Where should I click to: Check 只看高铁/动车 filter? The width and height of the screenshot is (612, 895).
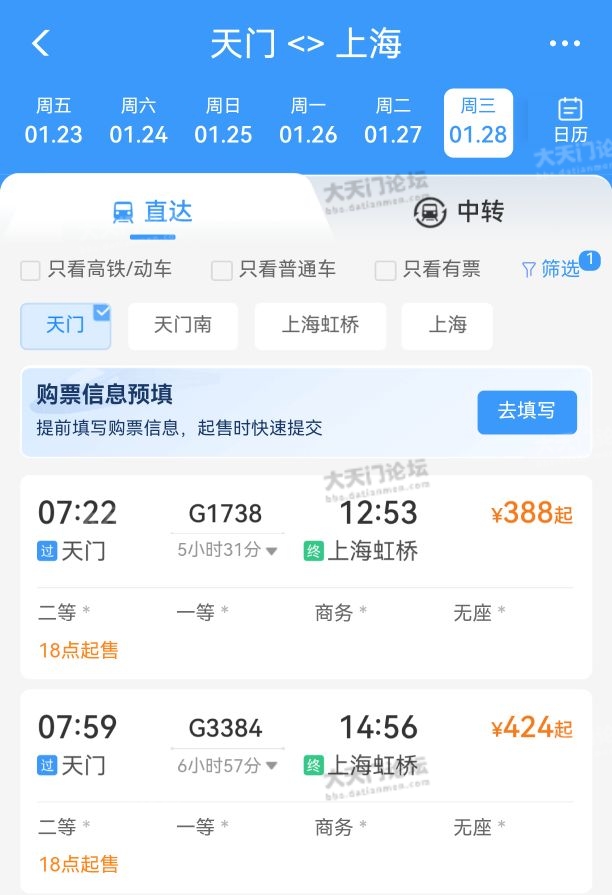pyautogui.click(x=31, y=270)
